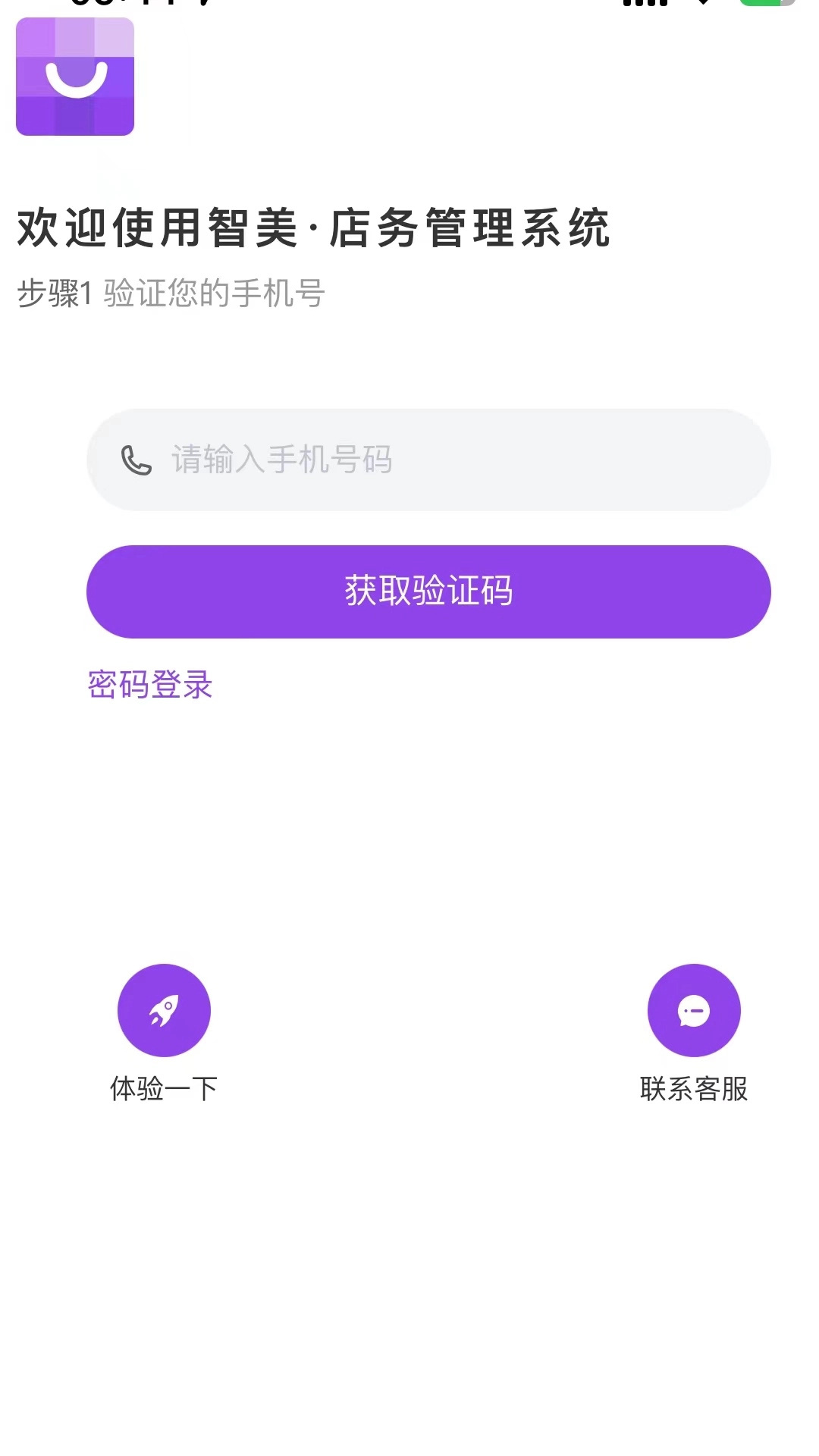Click the 联系客服 text label

(694, 1088)
